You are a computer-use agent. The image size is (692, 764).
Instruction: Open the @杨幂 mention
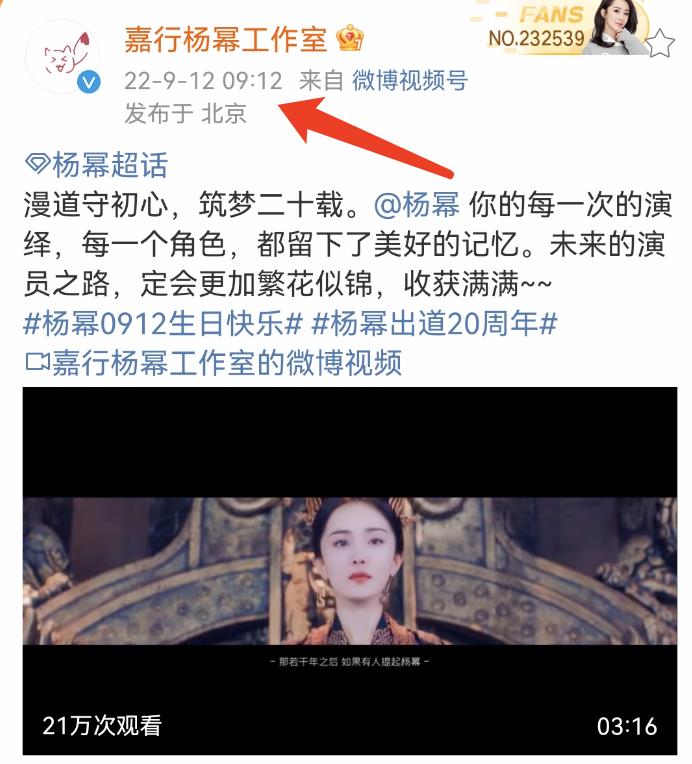[x=417, y=205]
